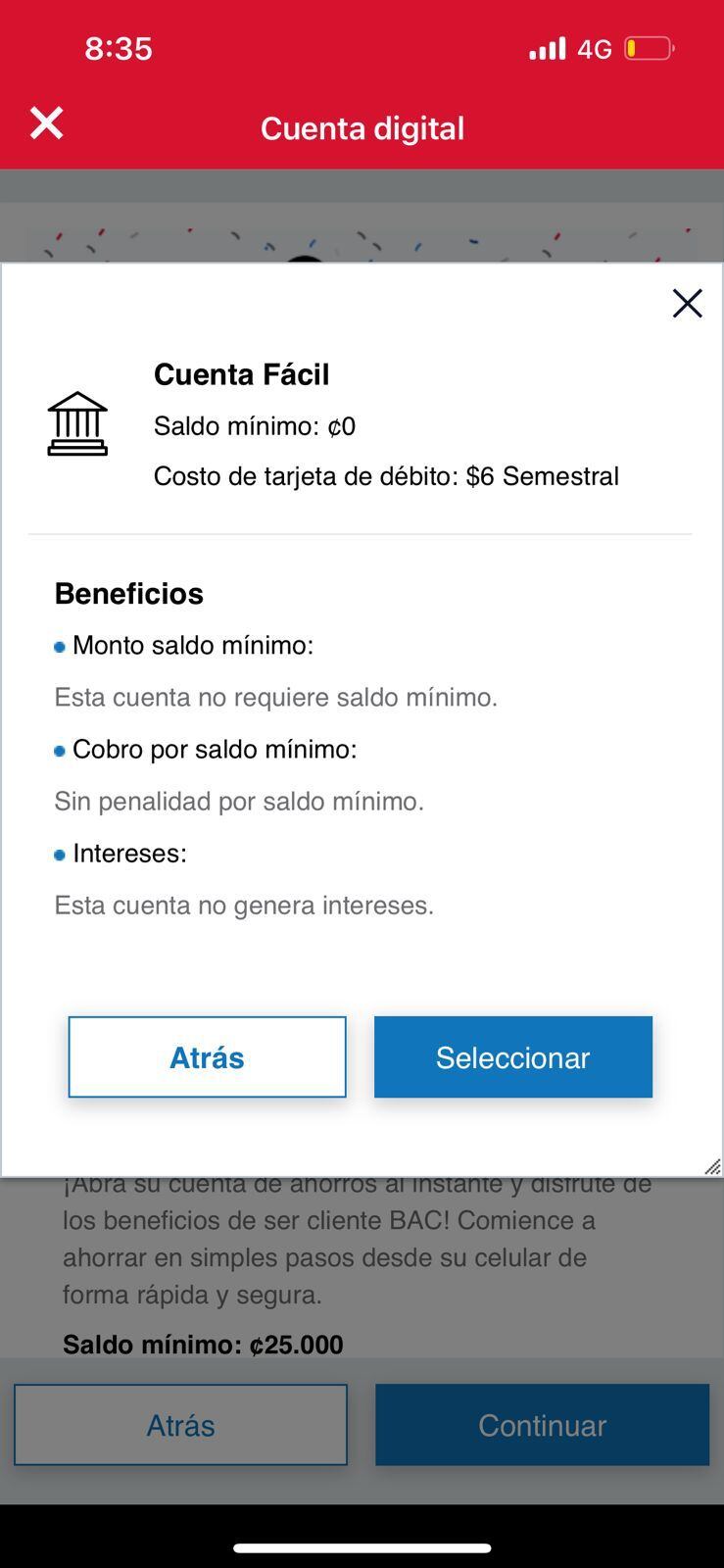Expand the Saldo mínimo ¢25.000 detail line
Viewport: 724px width, 1568px height.
tap(203, 1344)
